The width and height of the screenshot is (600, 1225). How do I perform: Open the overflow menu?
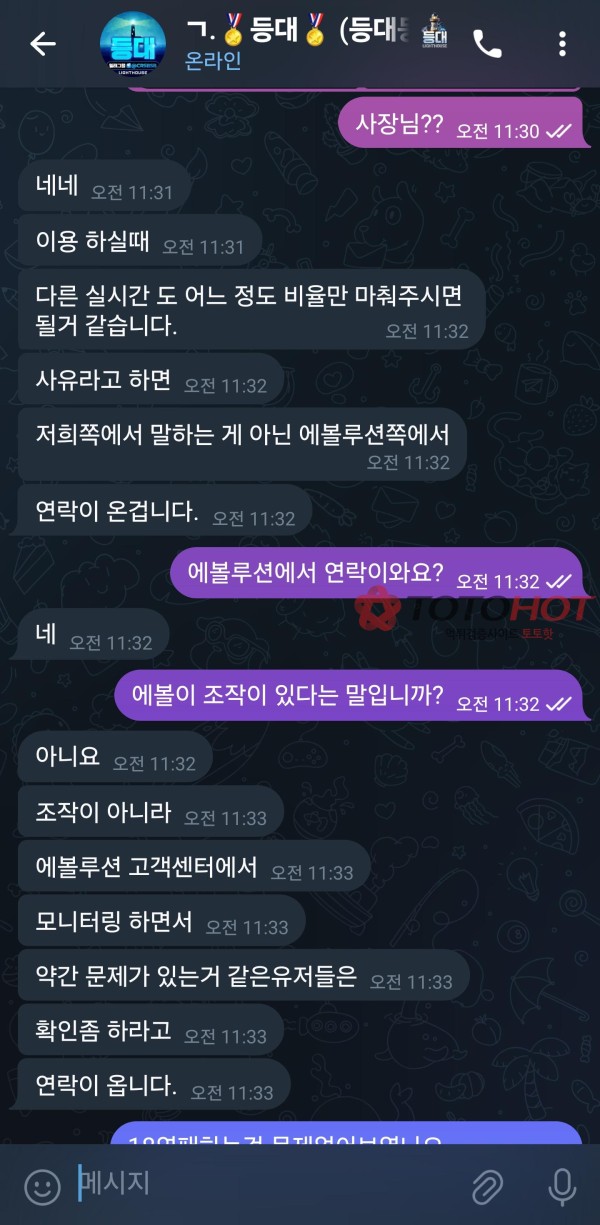pos(562,44)
